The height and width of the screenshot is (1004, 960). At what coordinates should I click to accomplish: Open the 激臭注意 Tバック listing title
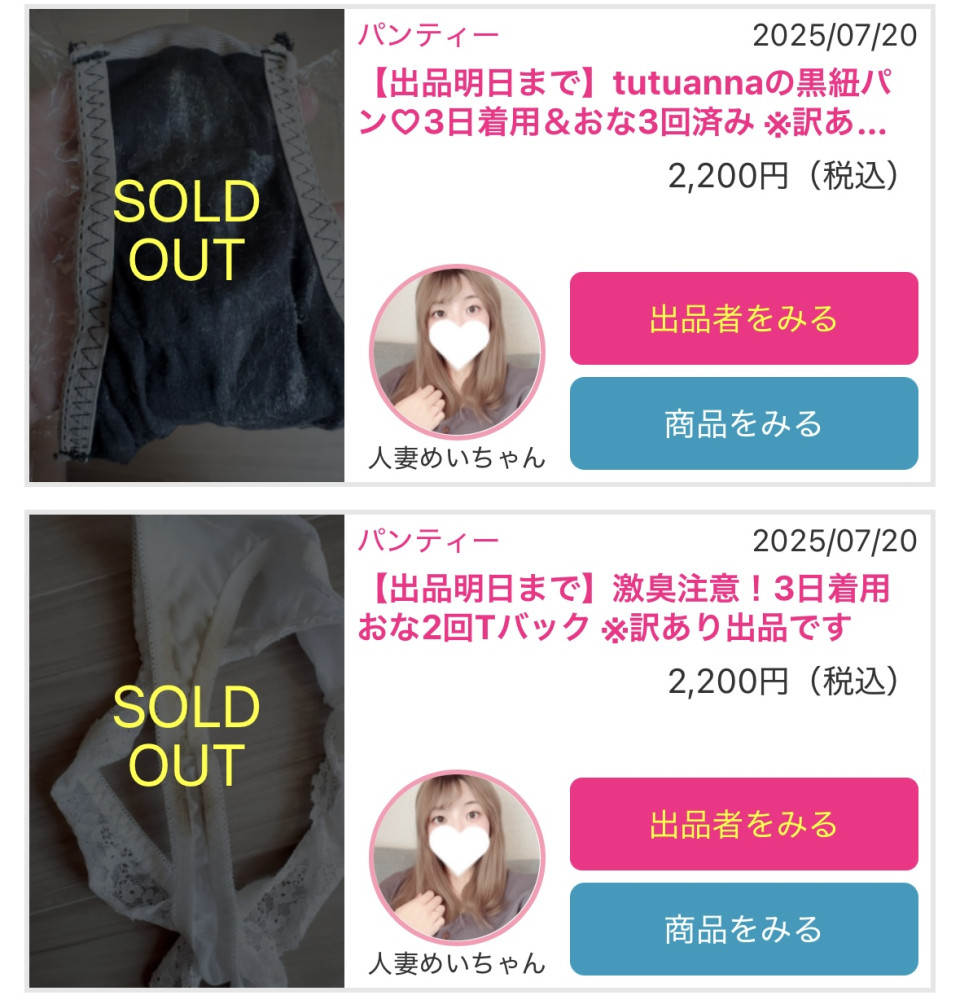pyautogui.click(x=624, y=609)
